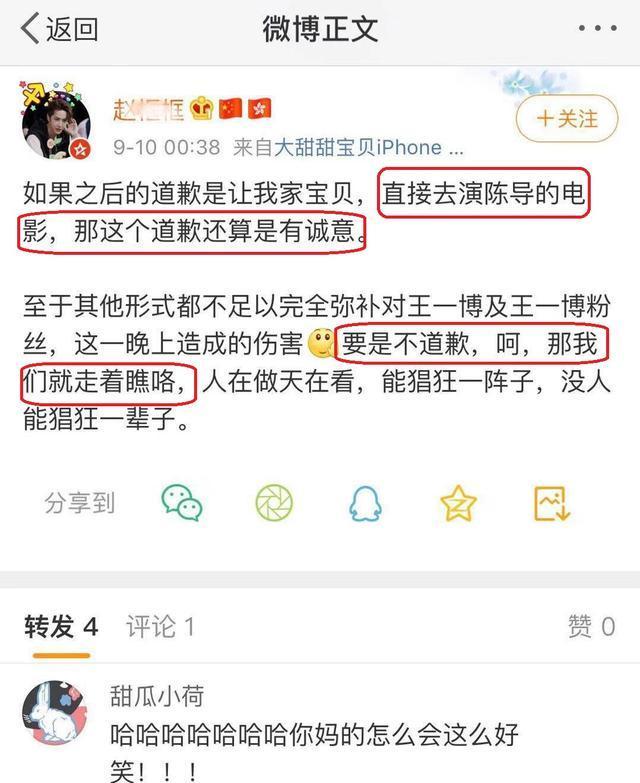Share the post to QQ
Screen dimensions: 640x783
(x=366, y=503)
